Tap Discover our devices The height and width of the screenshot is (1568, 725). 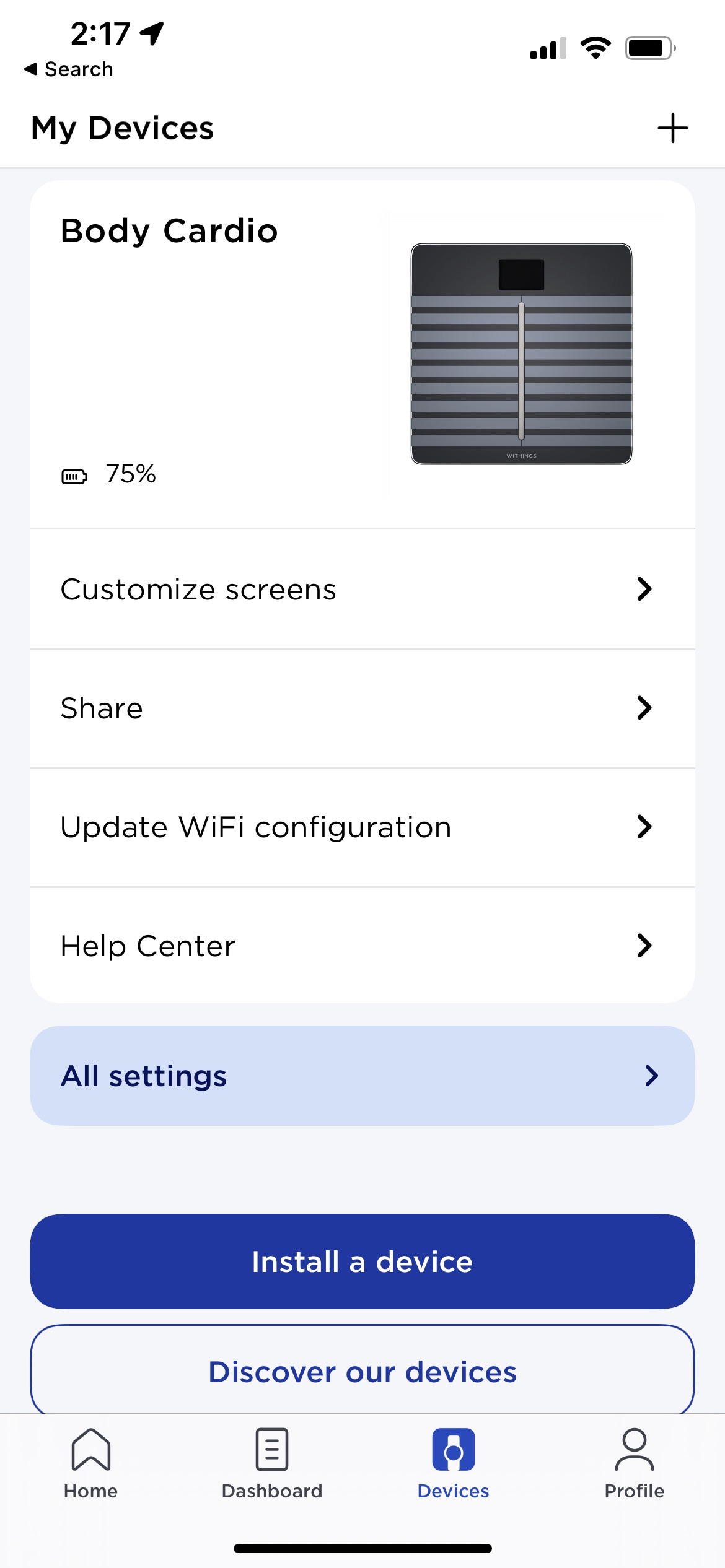(362, 1371)
